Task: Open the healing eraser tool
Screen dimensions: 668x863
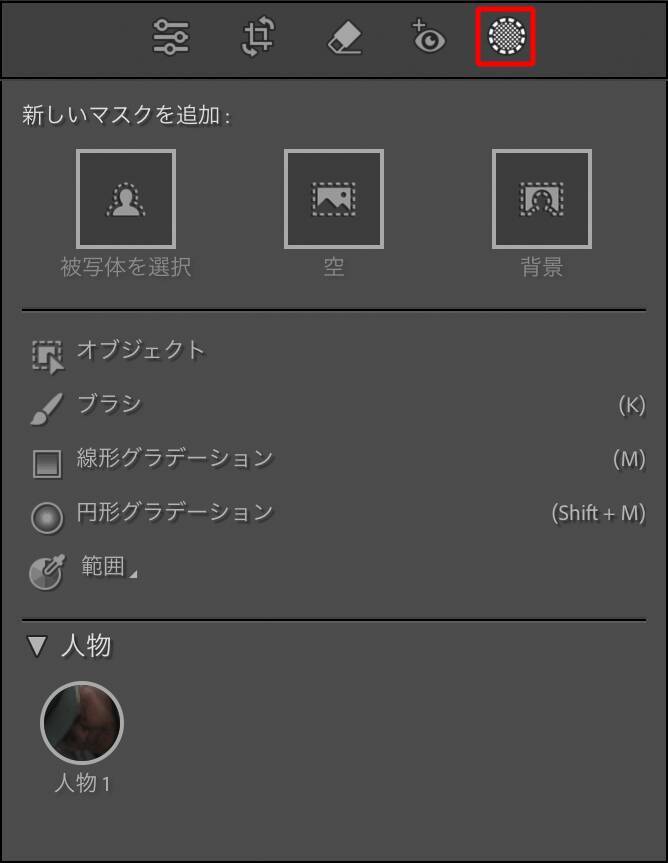Action: (344, 37)
